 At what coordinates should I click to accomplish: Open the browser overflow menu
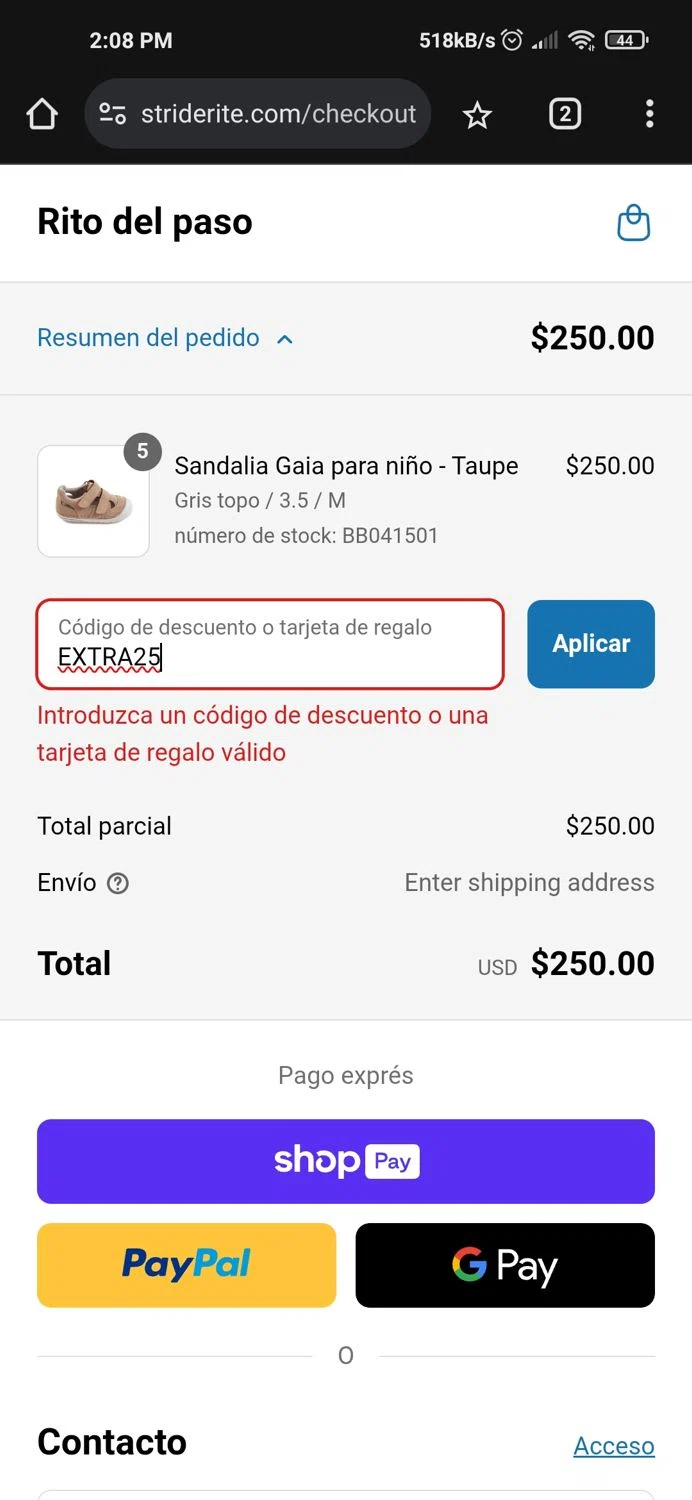[650, 115]
